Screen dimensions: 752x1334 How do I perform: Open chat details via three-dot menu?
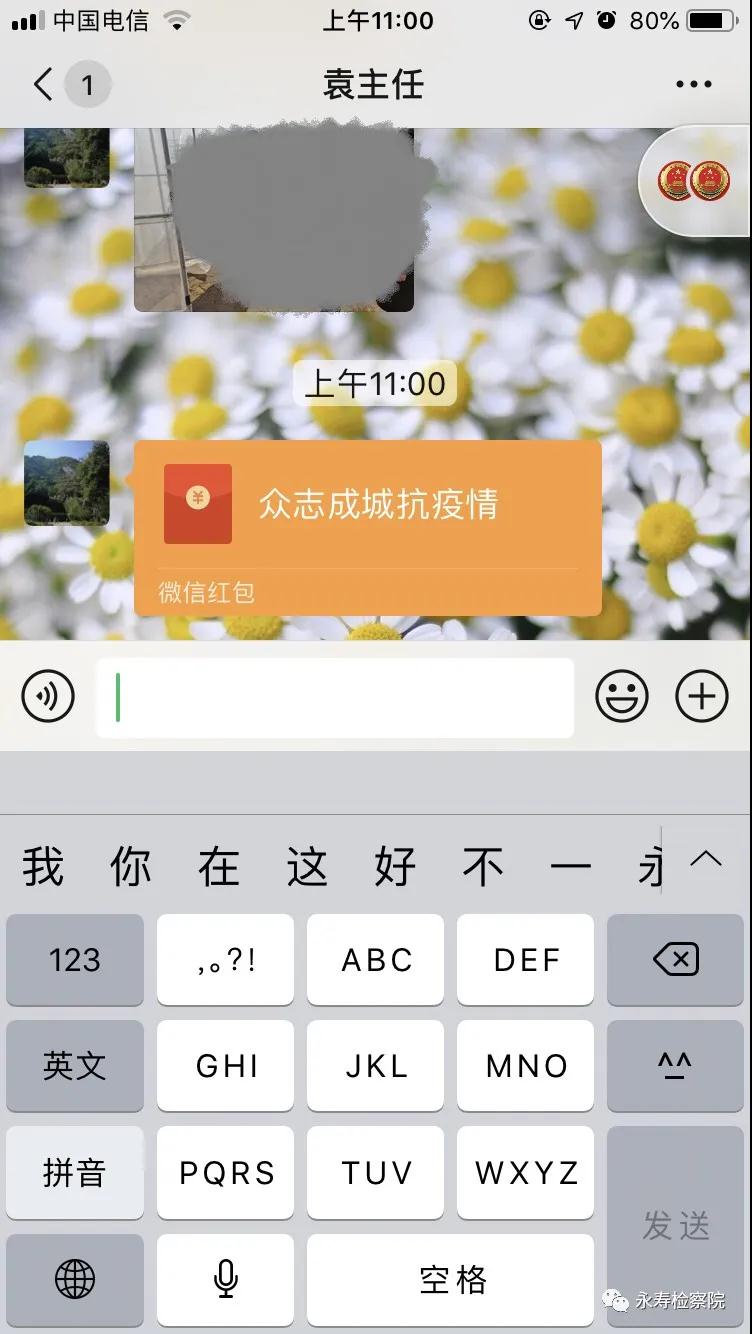point(694,85)
